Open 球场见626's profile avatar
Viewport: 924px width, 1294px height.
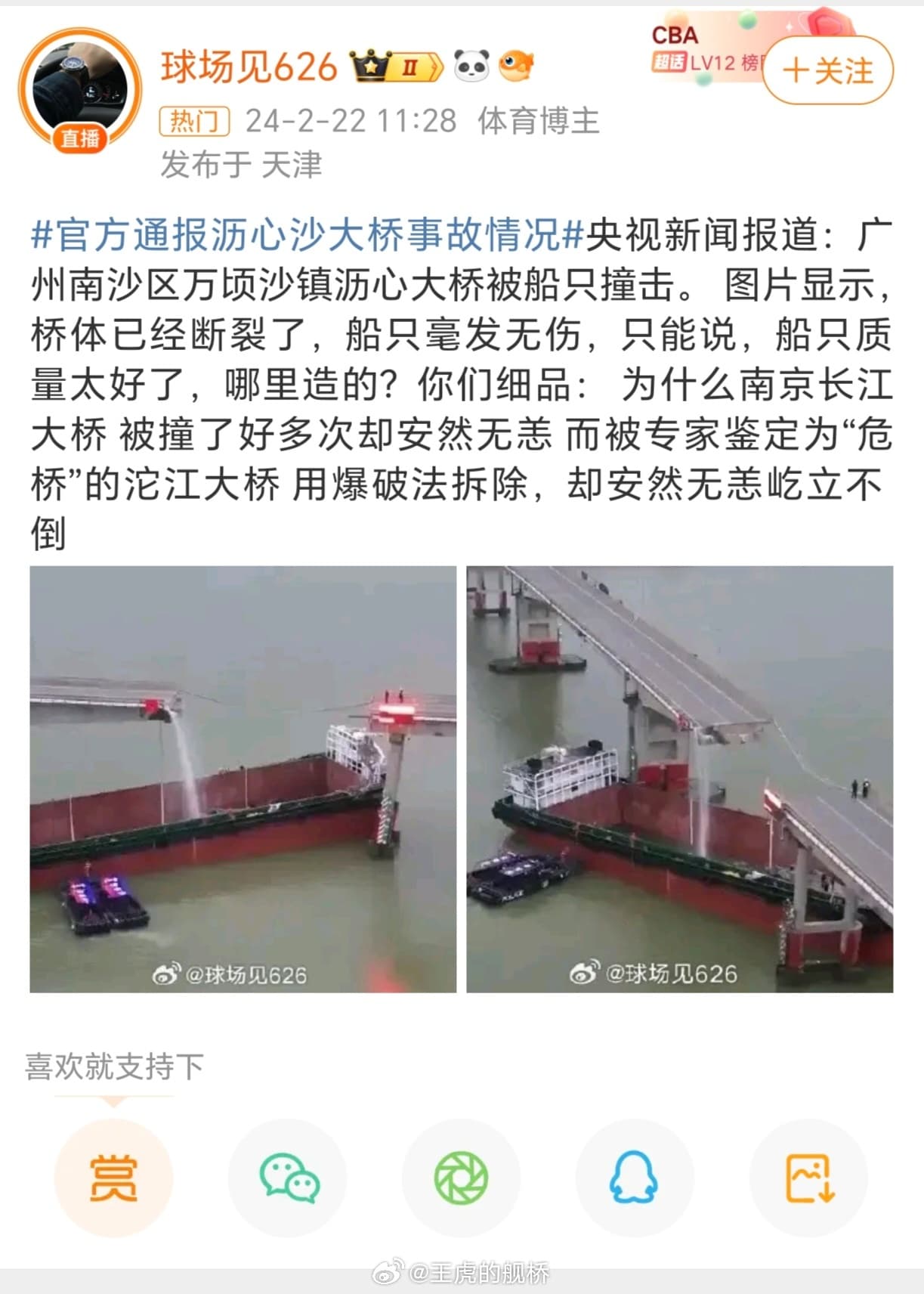(x=80, y=89)
